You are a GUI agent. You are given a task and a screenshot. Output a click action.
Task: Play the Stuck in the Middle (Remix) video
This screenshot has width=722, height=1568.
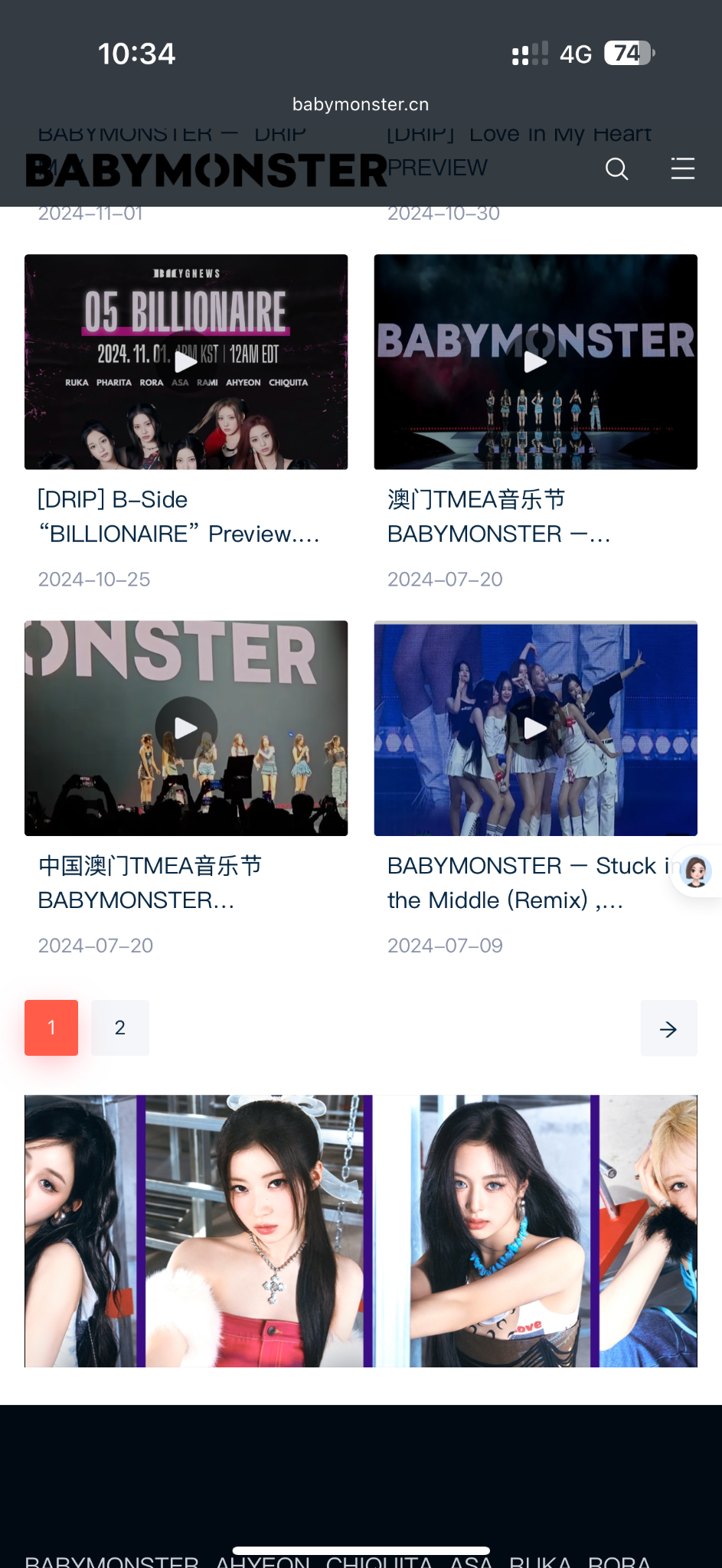coord(535,728)
